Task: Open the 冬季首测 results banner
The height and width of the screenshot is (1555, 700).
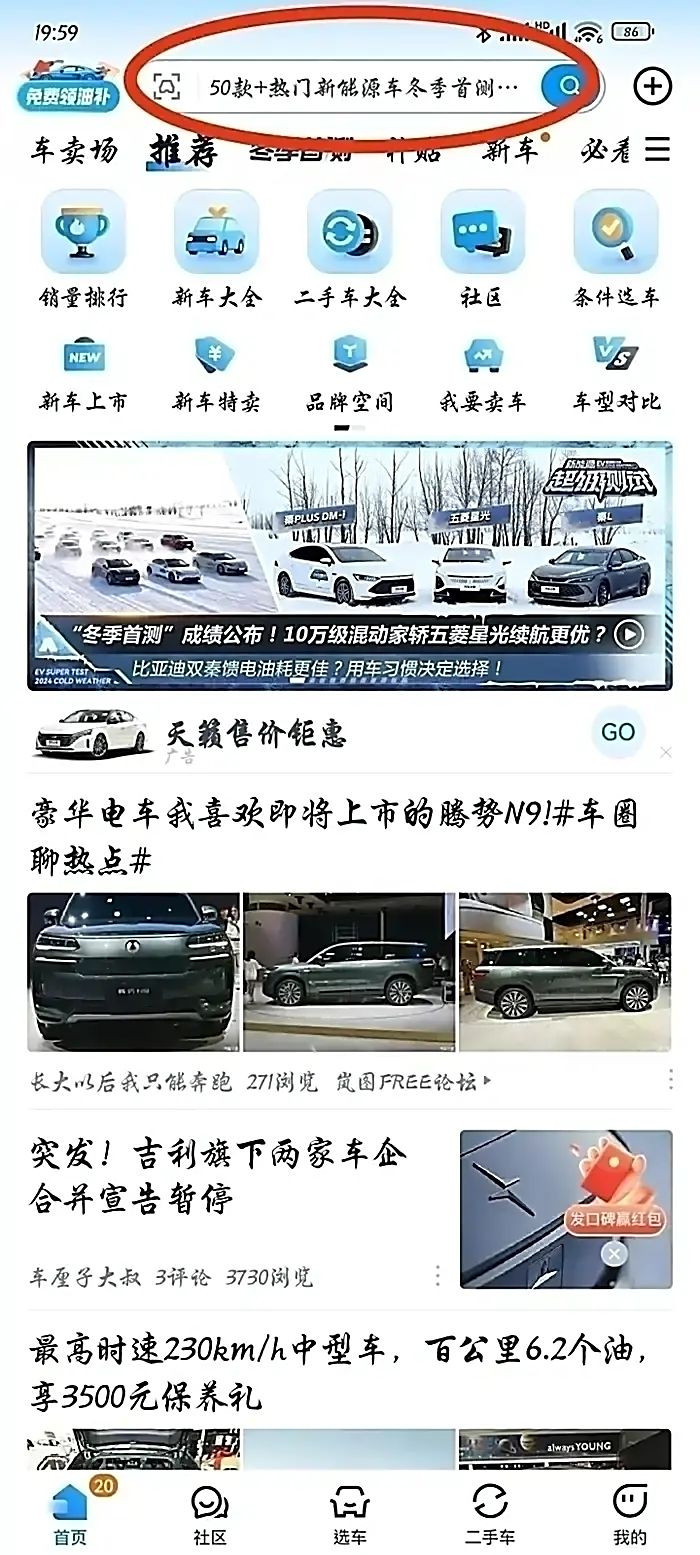Action: pyautogui.click(x=350, y=566)
